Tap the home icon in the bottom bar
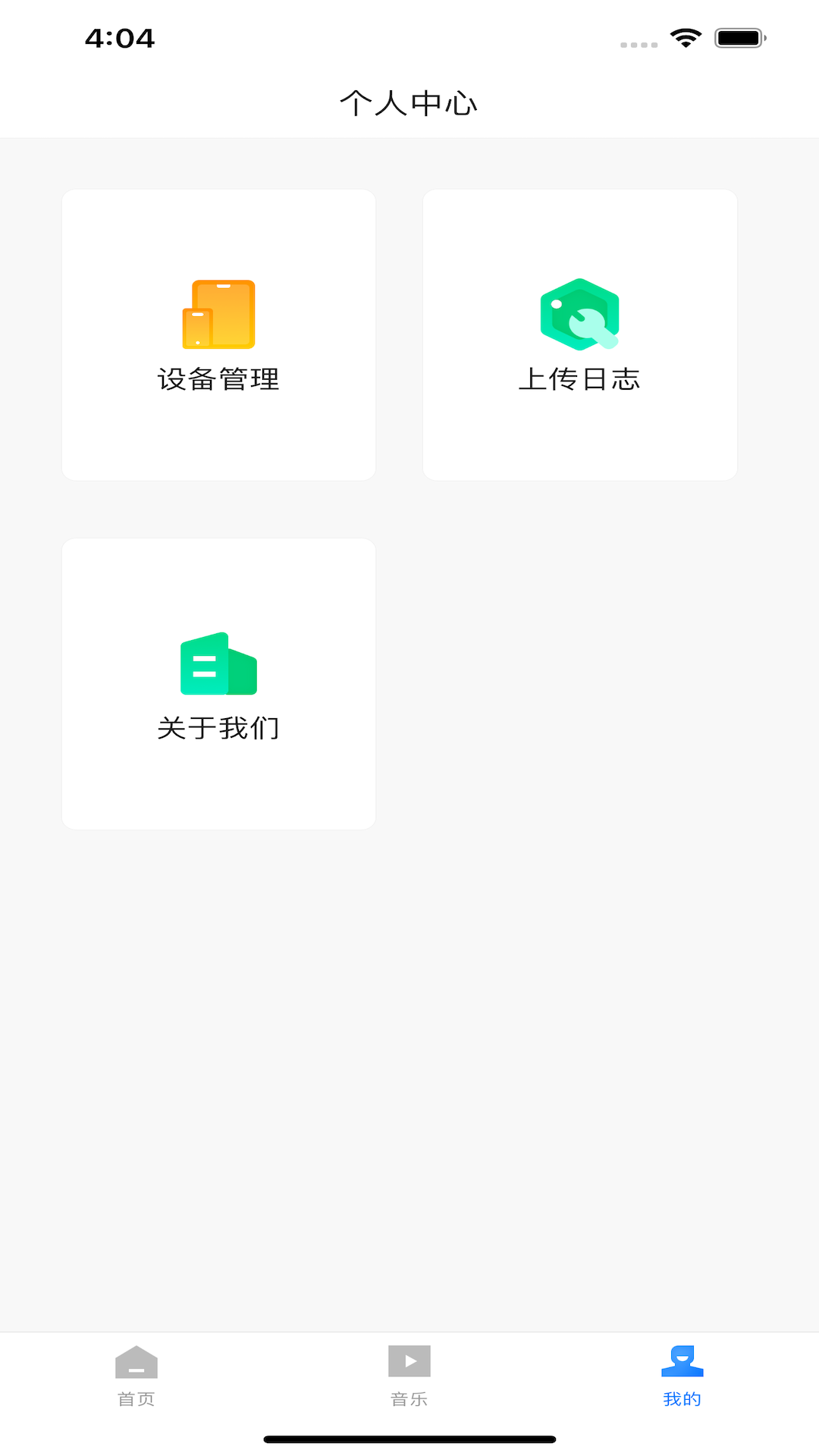The height and width of the screenshot is (1456, 819). click(136, 1360)
